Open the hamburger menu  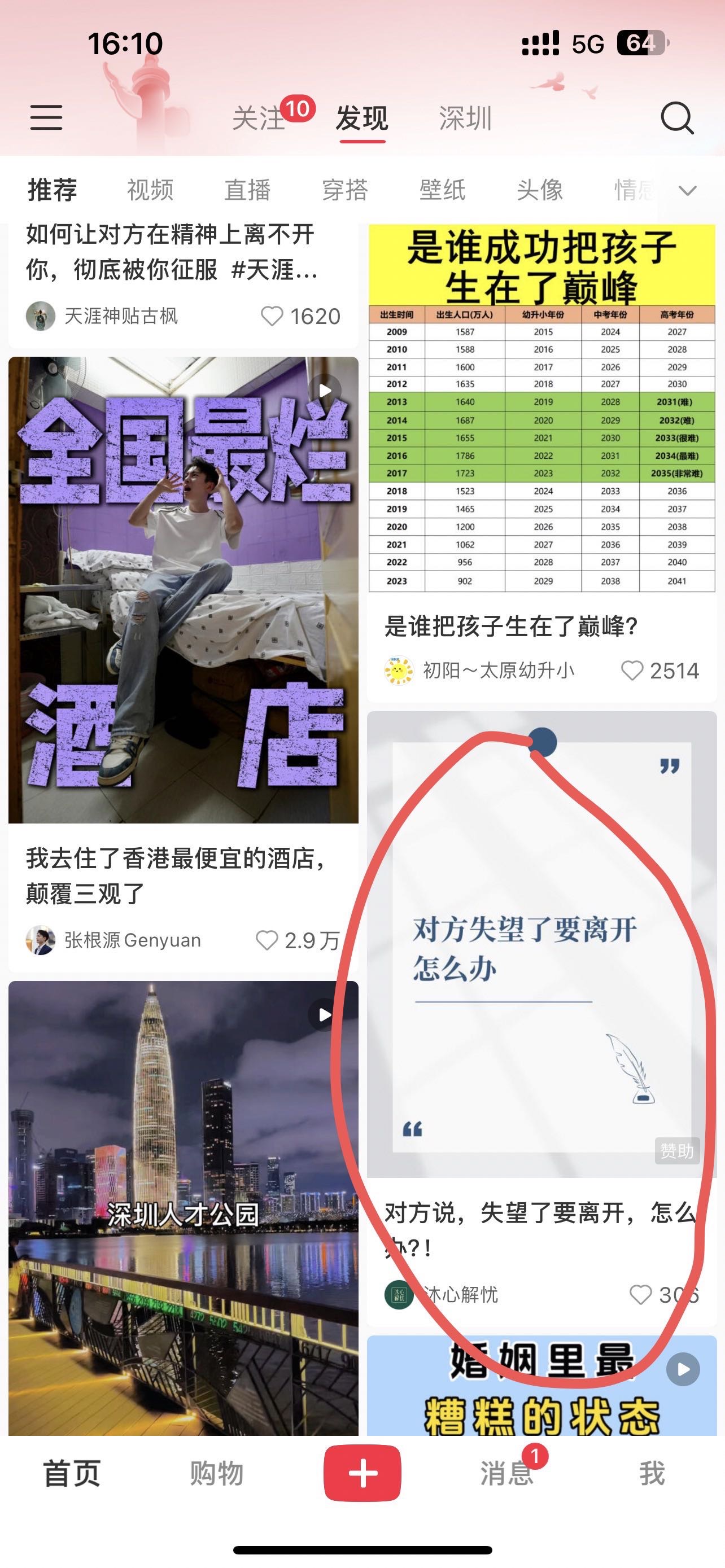coord(46,117)
